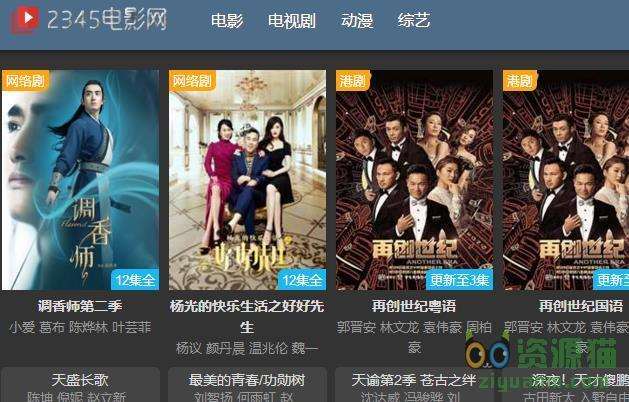Open the 电视剧 section

290,20
